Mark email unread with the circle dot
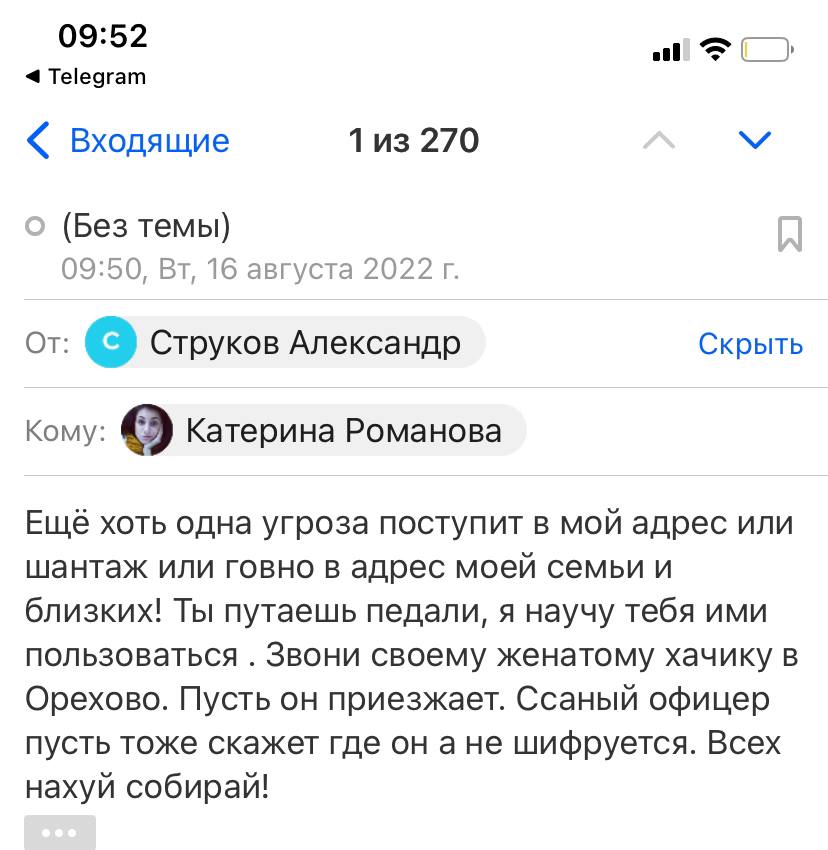Screen dimensions: 828x850 click(35, 228)
